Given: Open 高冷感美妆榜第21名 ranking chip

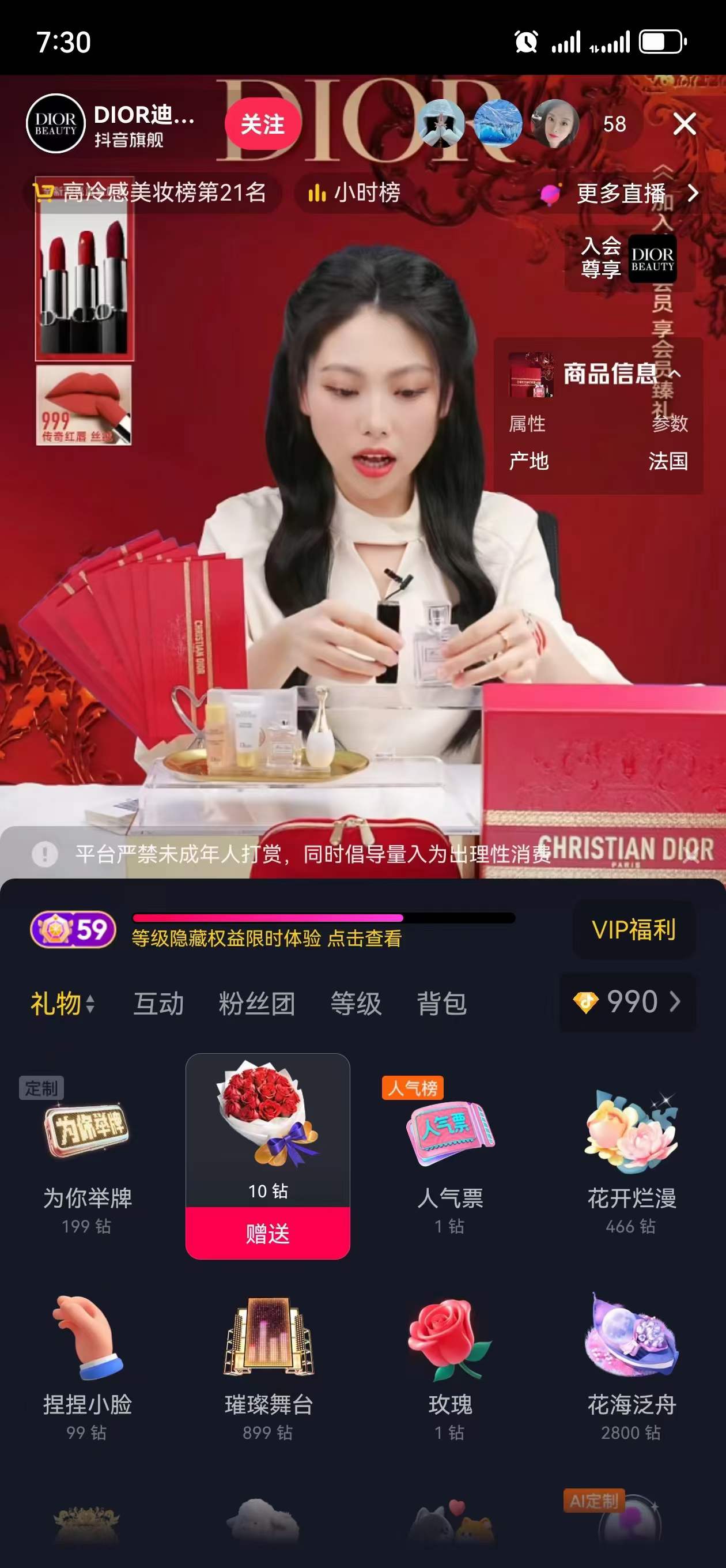Looking at the screenshot, I should click(152, 193).
